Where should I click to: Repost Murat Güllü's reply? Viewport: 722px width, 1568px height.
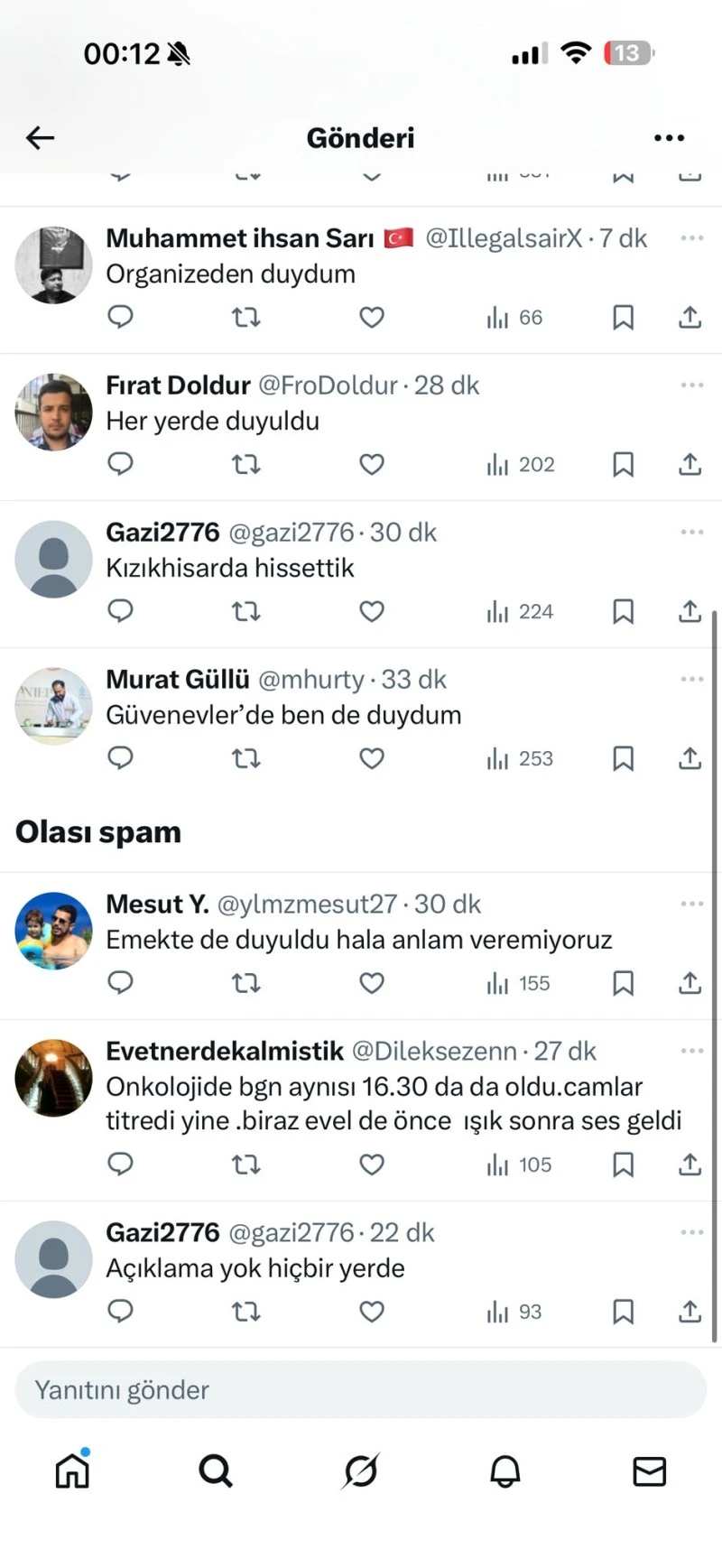tap(245, 758)
